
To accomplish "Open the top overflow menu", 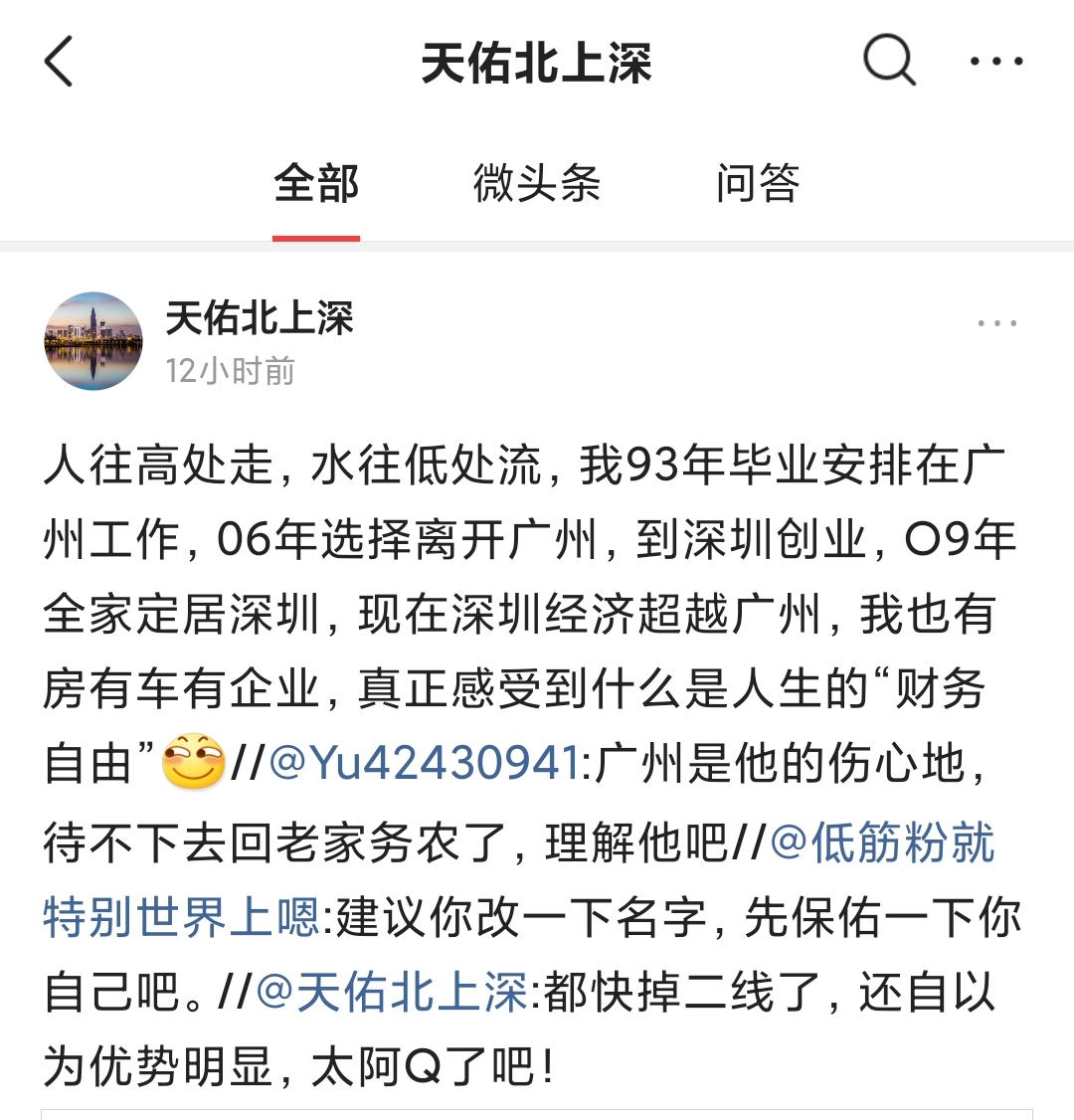I will pyautogui.click(x=996, y=62).
